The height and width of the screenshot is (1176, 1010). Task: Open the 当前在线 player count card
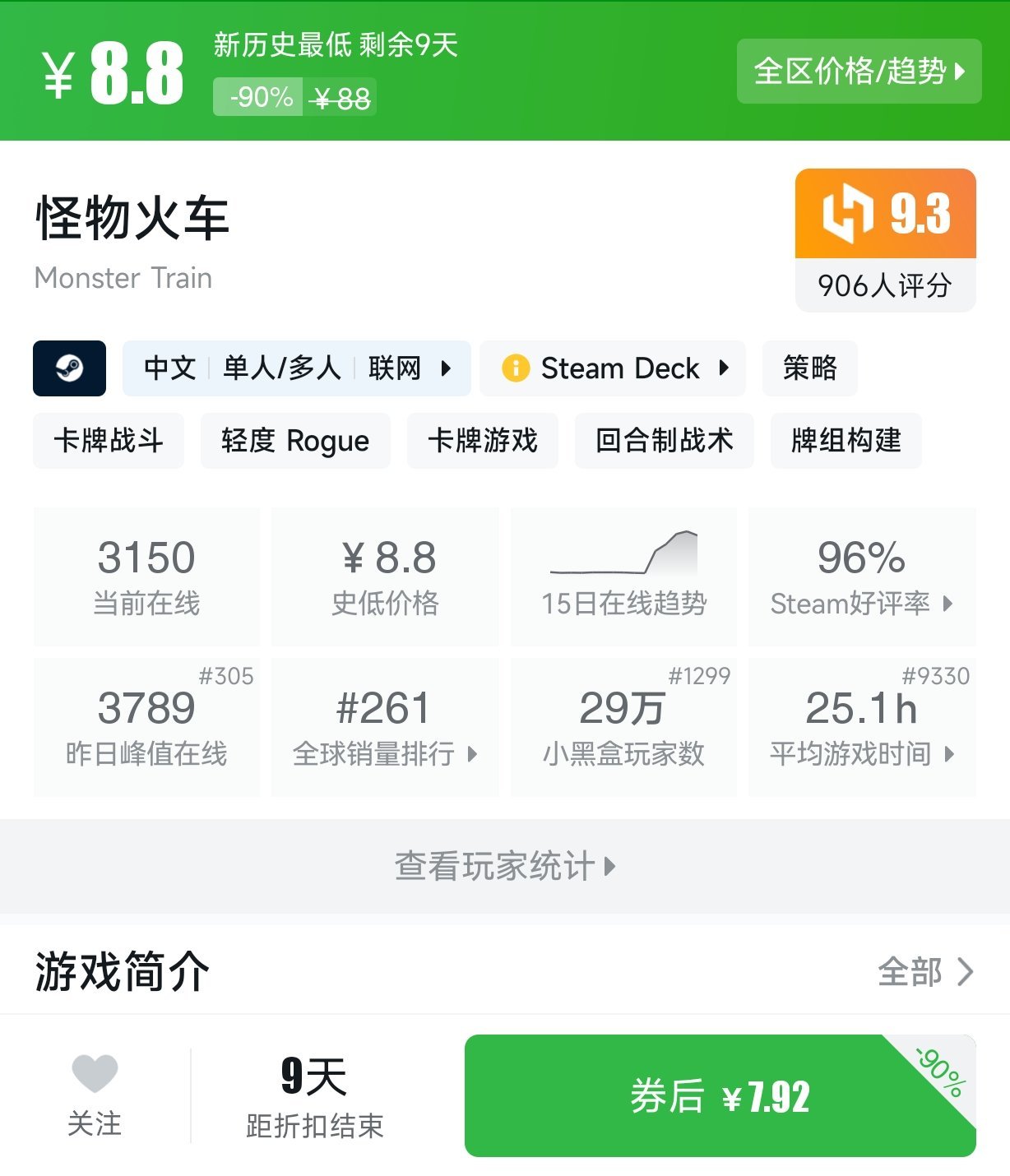(146, 576)
